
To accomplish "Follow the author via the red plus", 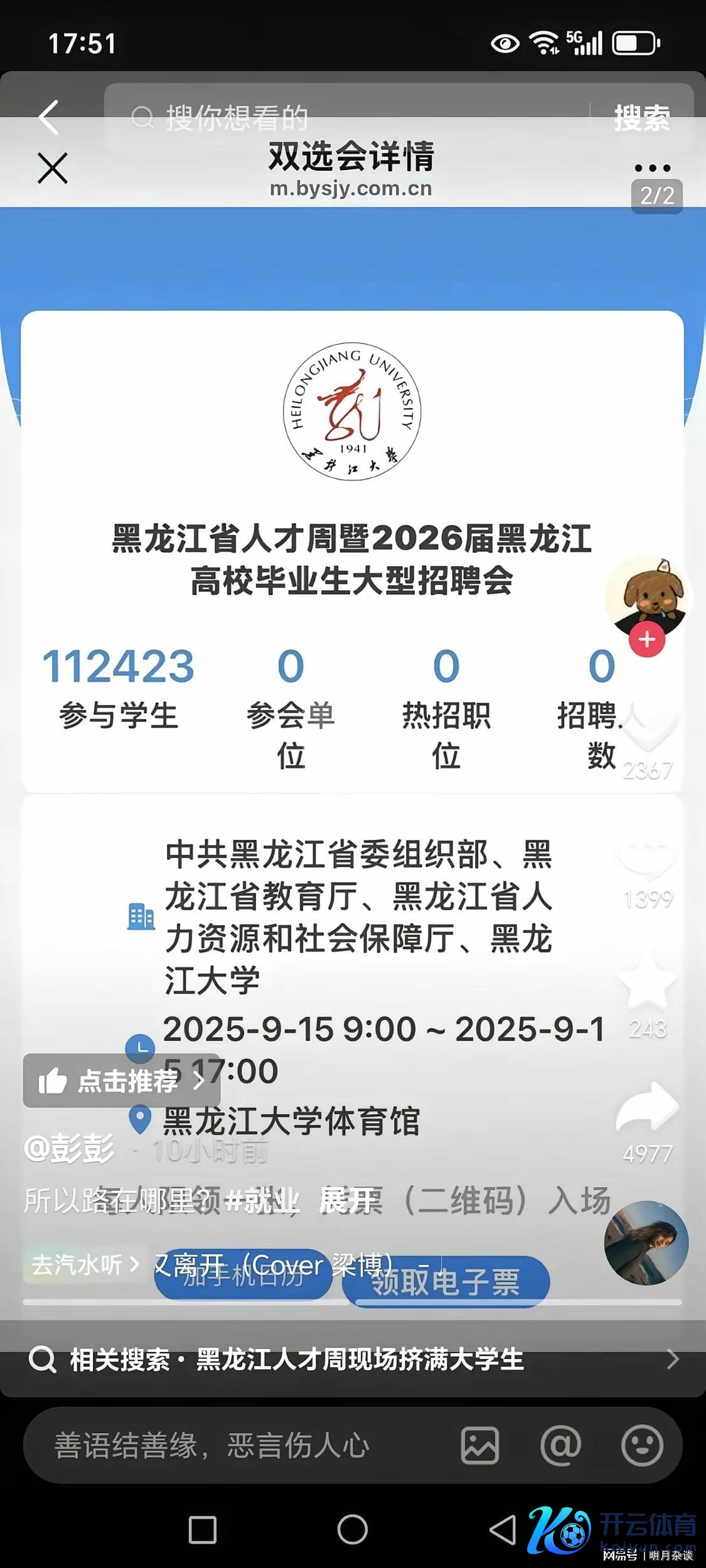I will [647, 640].
